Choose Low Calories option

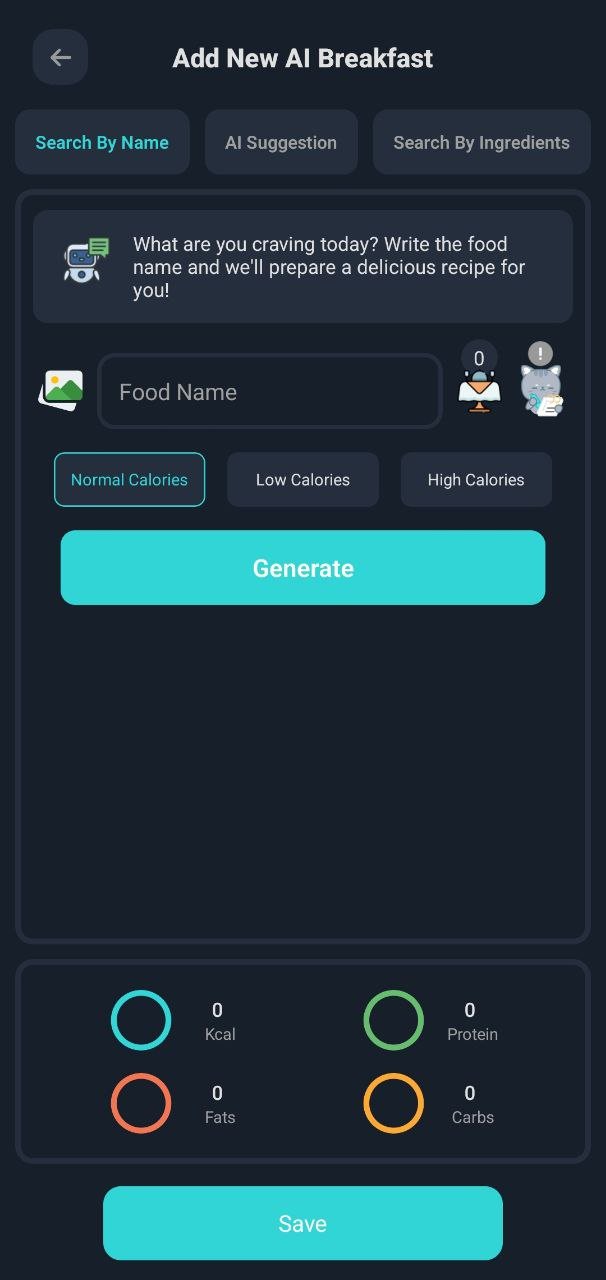pos(303,479)
